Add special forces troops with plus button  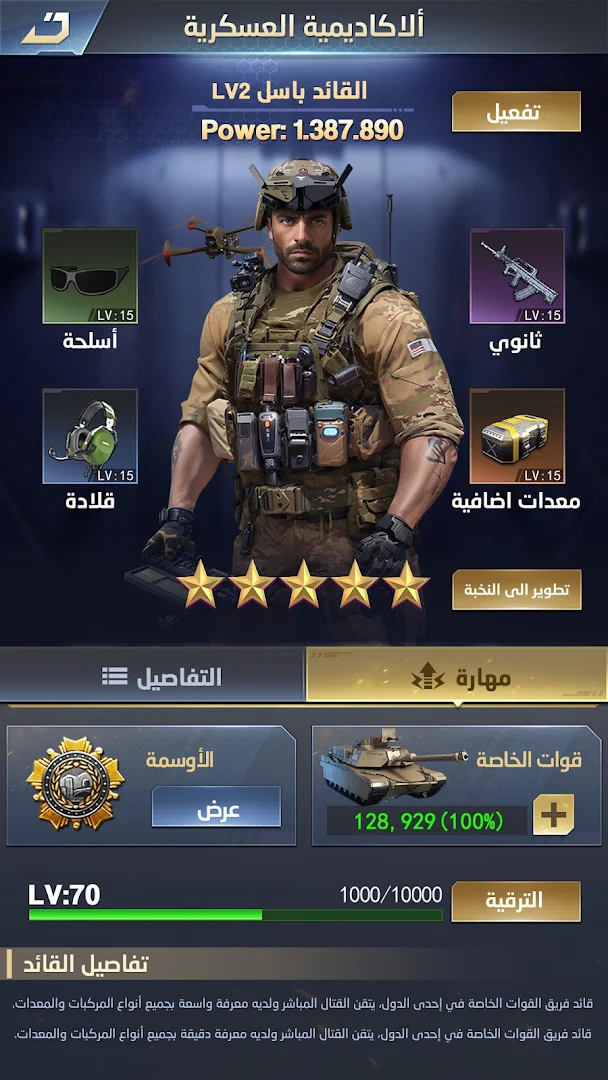[x=553, y=816]
